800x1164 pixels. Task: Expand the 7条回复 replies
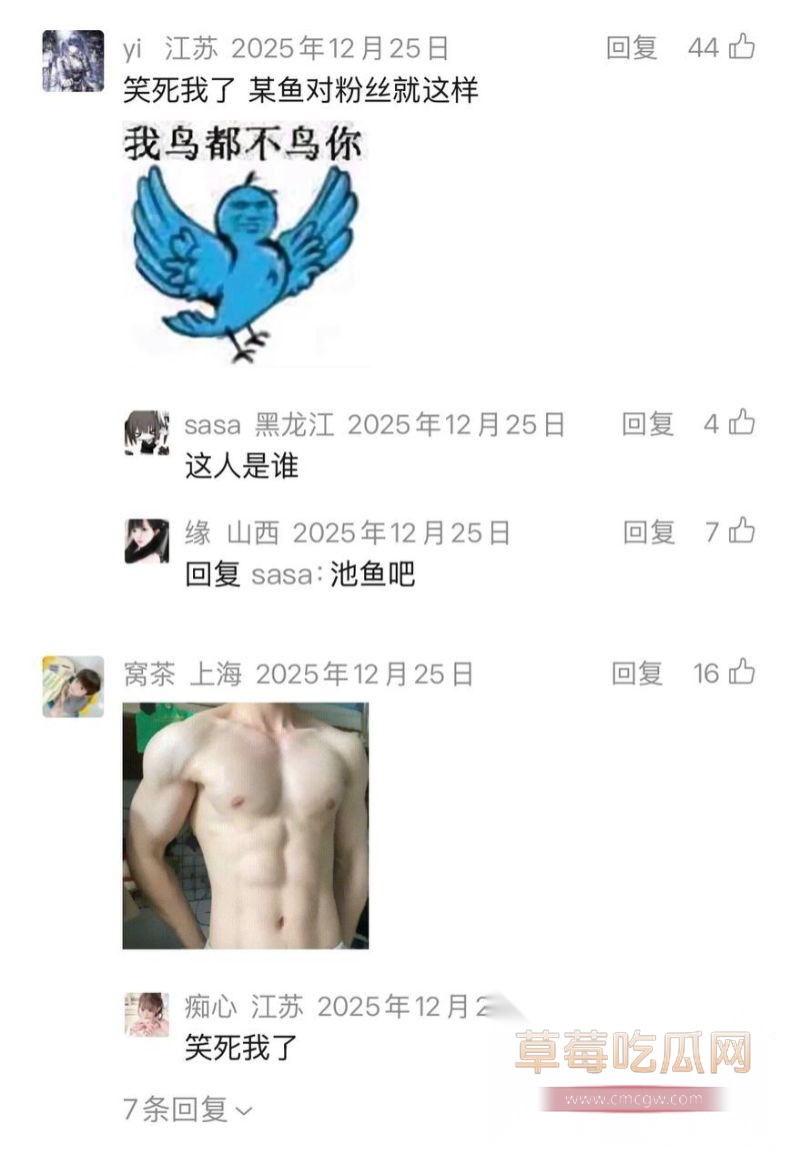point(187,1109)
